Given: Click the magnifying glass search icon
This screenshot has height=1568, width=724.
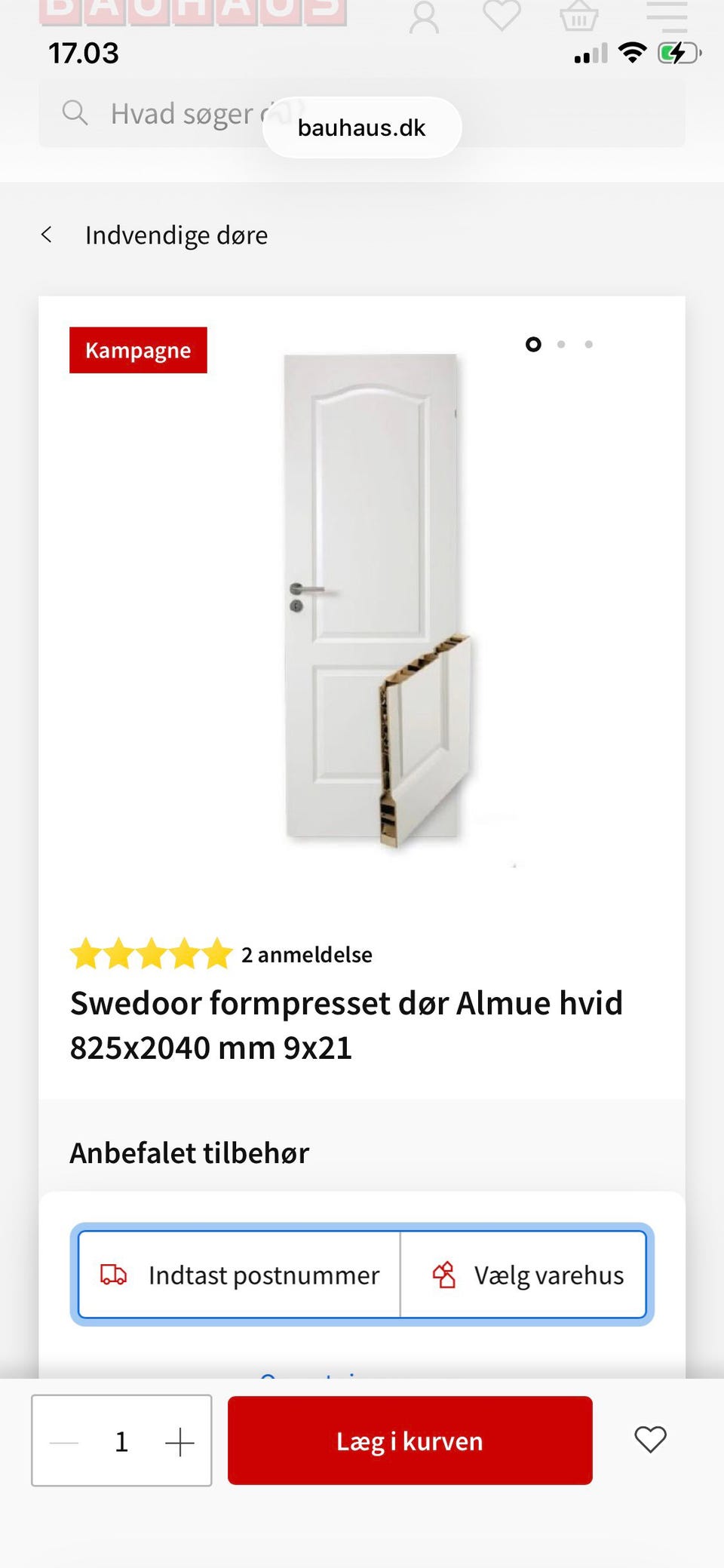Looking at the screenshot, I should (x=75, y=113).
